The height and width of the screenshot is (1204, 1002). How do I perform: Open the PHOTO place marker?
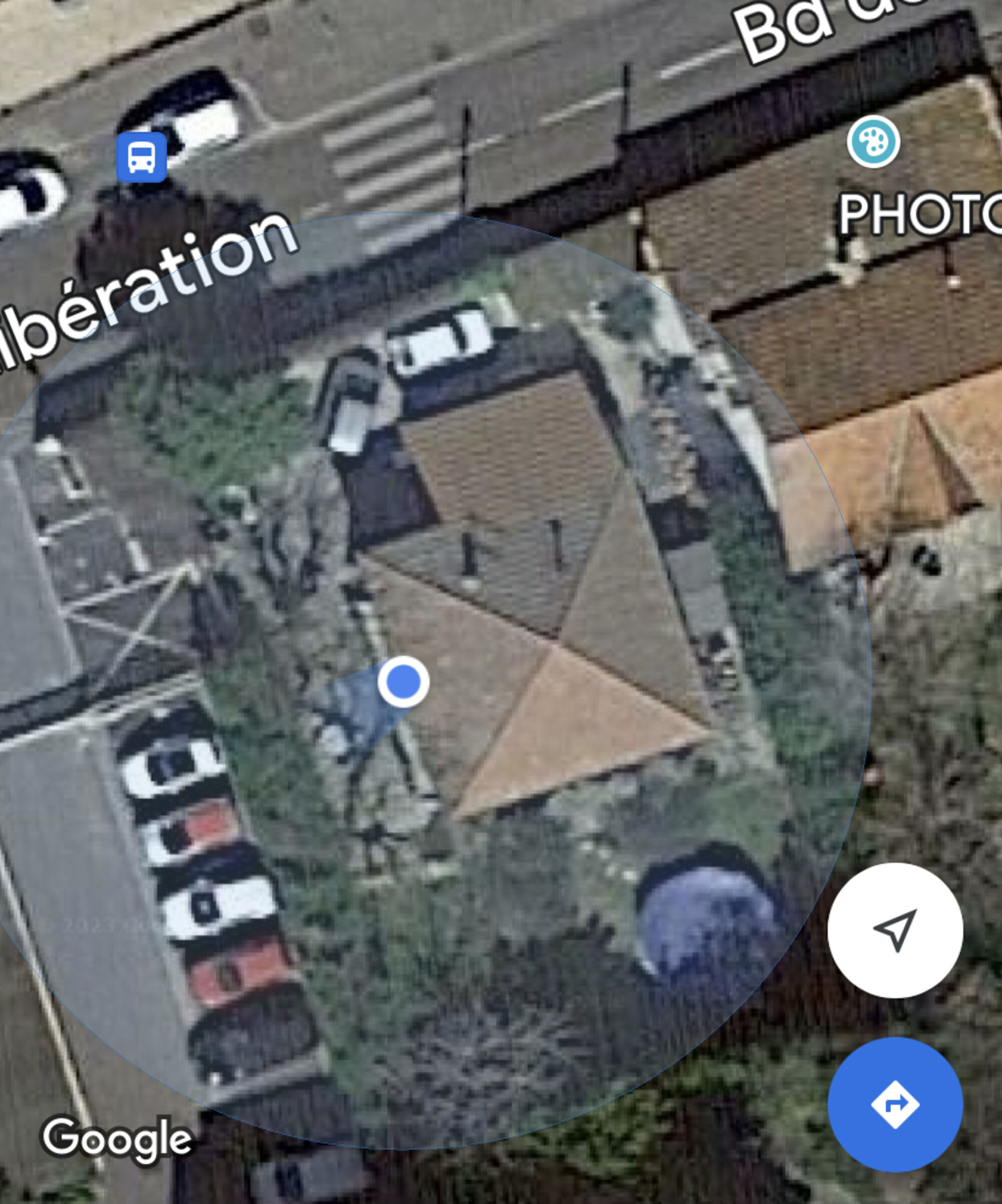coord(873,142)
